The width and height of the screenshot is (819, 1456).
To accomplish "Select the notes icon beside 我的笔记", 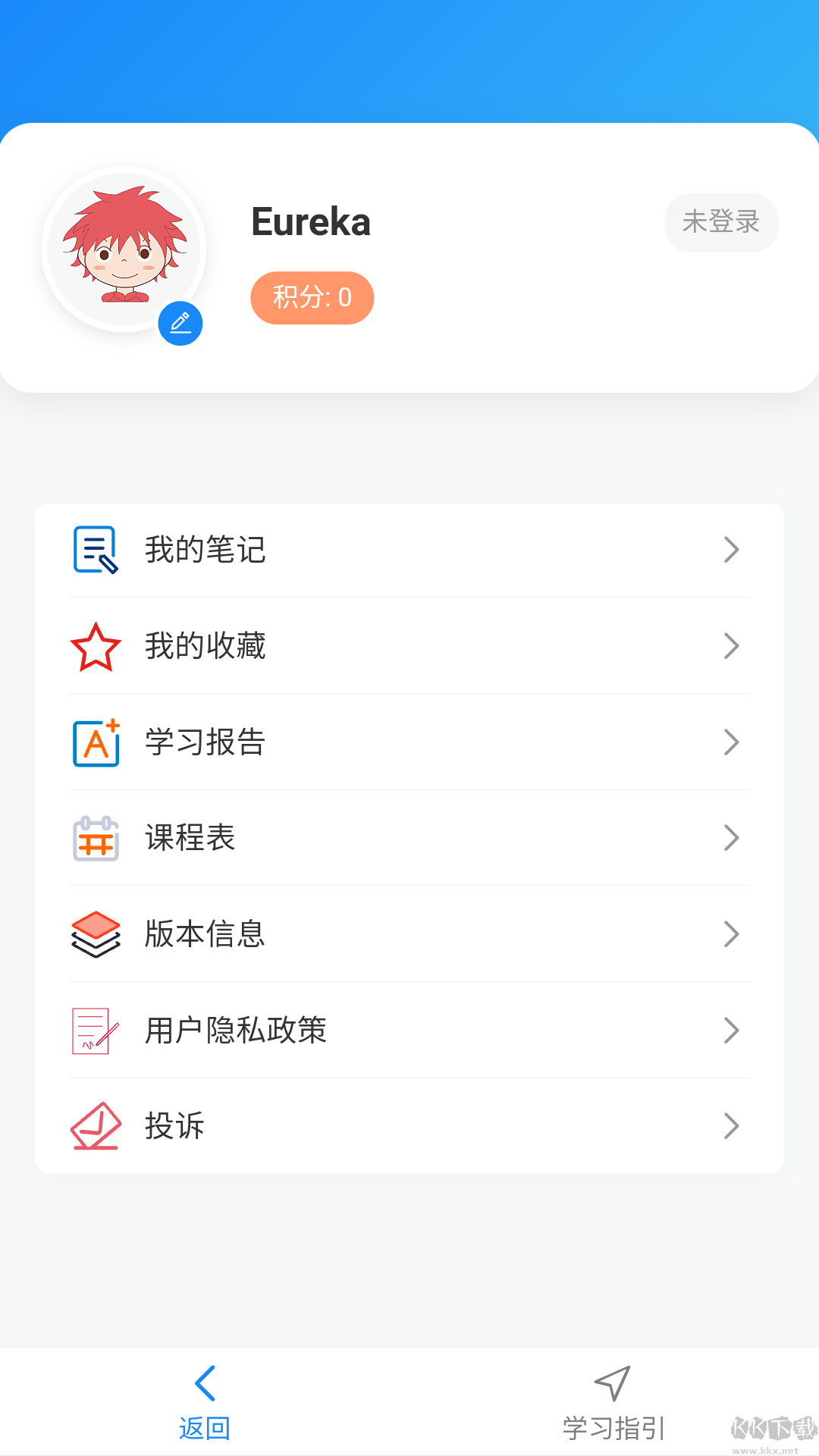I will pos(96,551).
